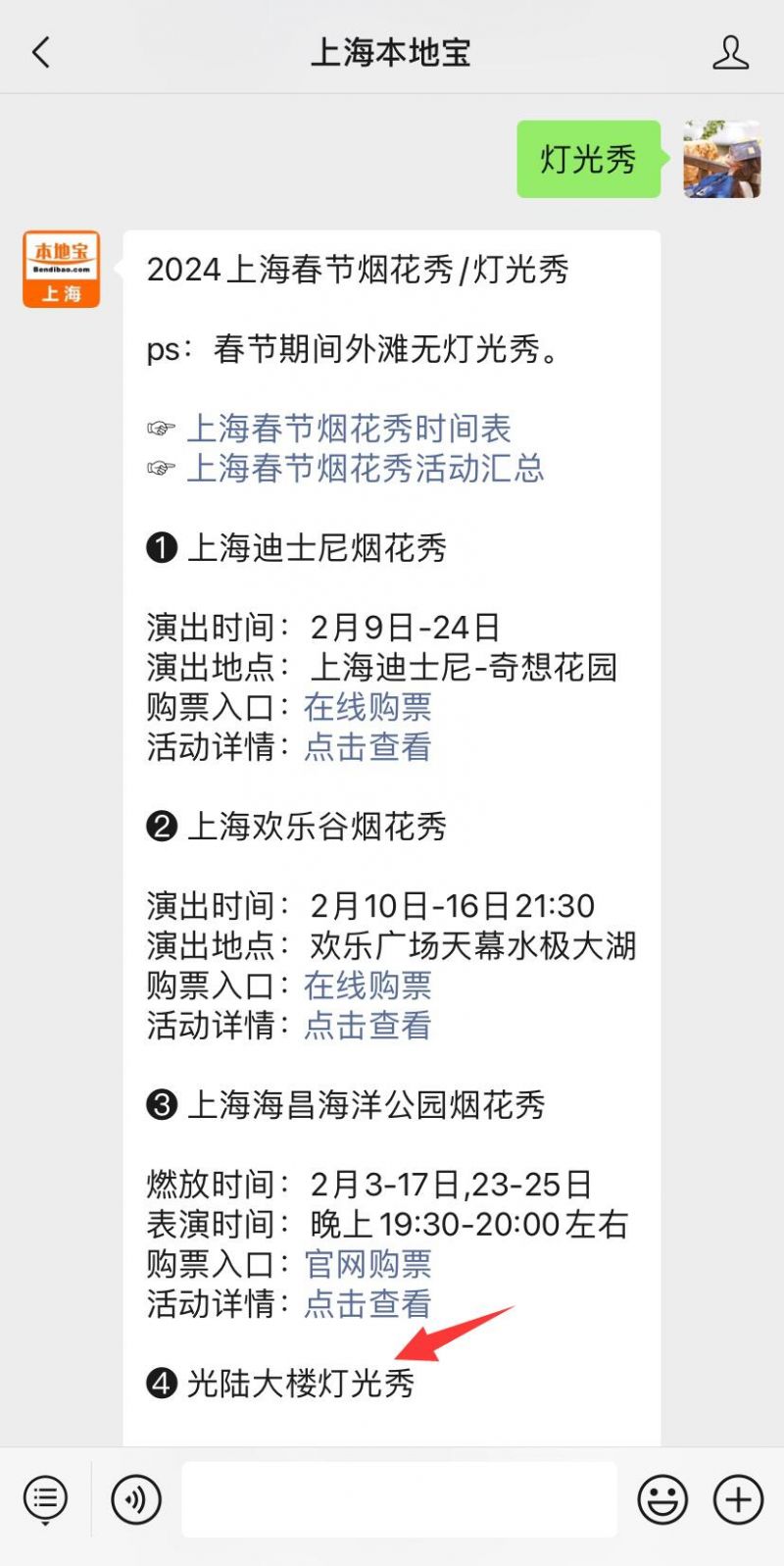This screenshot has width=784, height=1566.
Task: Tap 点击查看 under 上海欢乐谷烟花秀
Action: (x=367, y=1026)
